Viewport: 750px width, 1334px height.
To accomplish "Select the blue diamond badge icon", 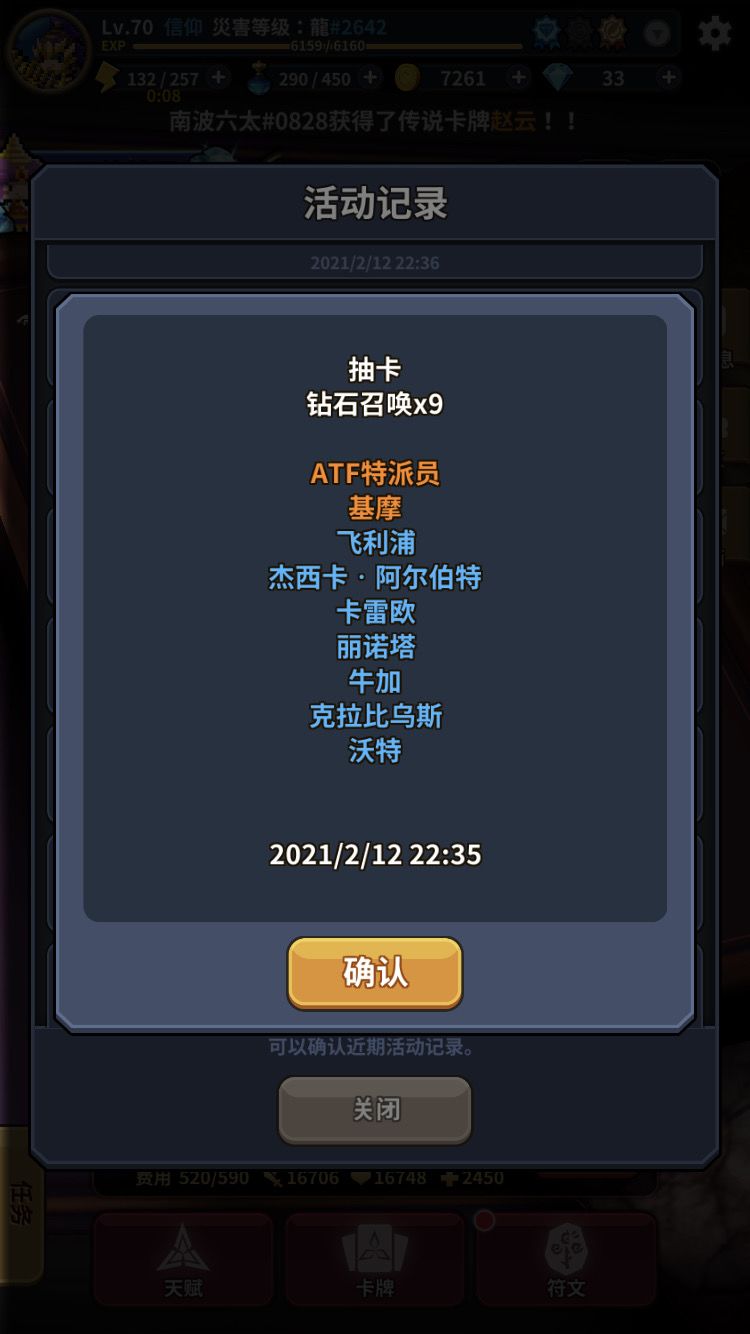I will tap(546, 32).
